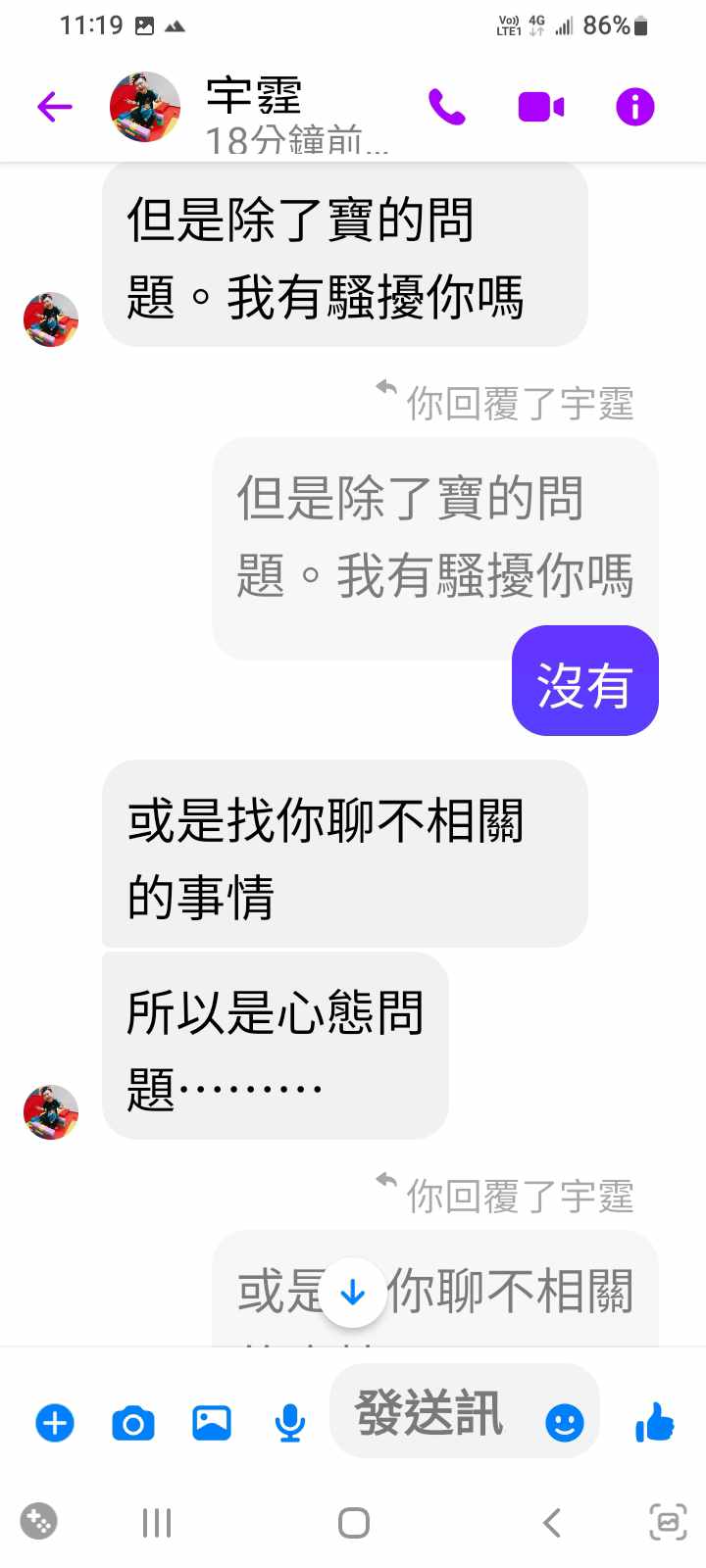The image size is (706, 1568).
Task: Start a voice call with 宇霆
Action: (x=446, y=107)
